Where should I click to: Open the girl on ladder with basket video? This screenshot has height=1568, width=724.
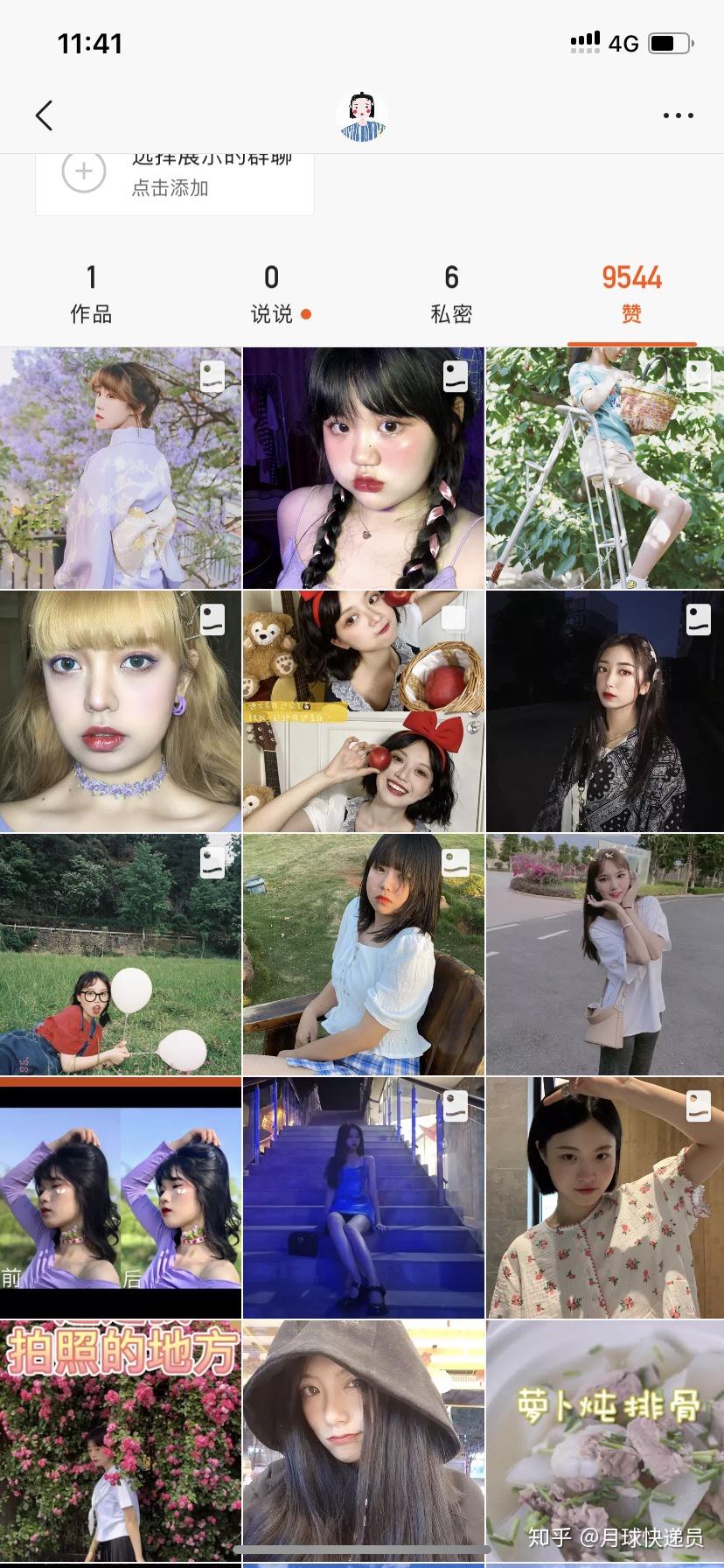[x=605, y=468]
